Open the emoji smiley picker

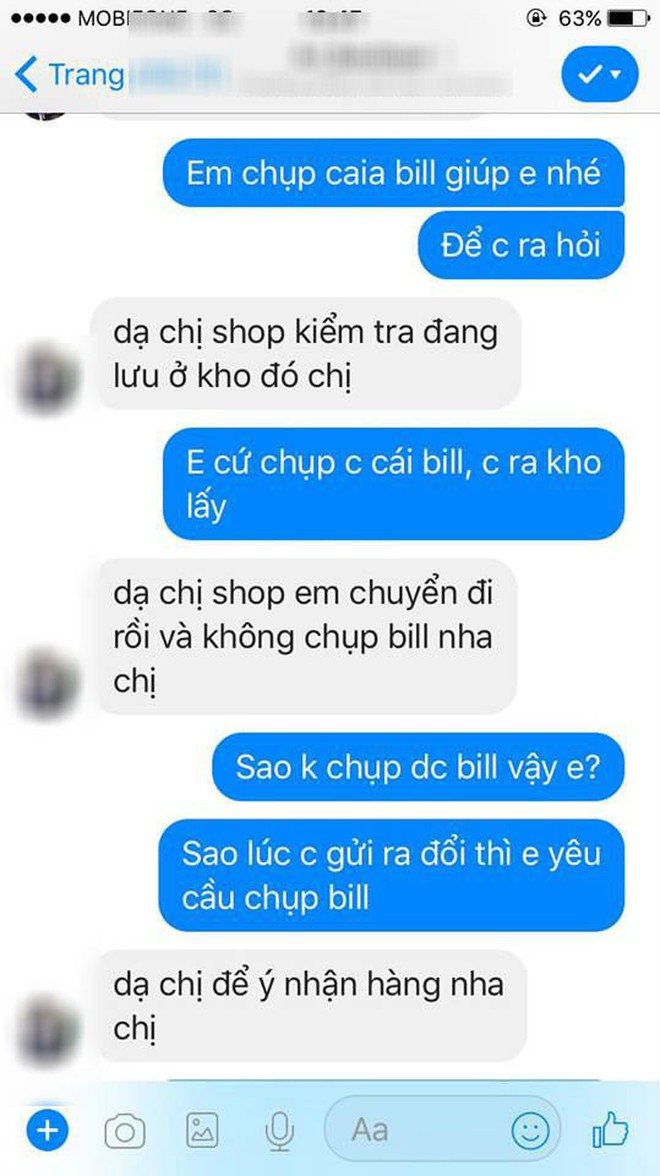[x=530, y=1131]
